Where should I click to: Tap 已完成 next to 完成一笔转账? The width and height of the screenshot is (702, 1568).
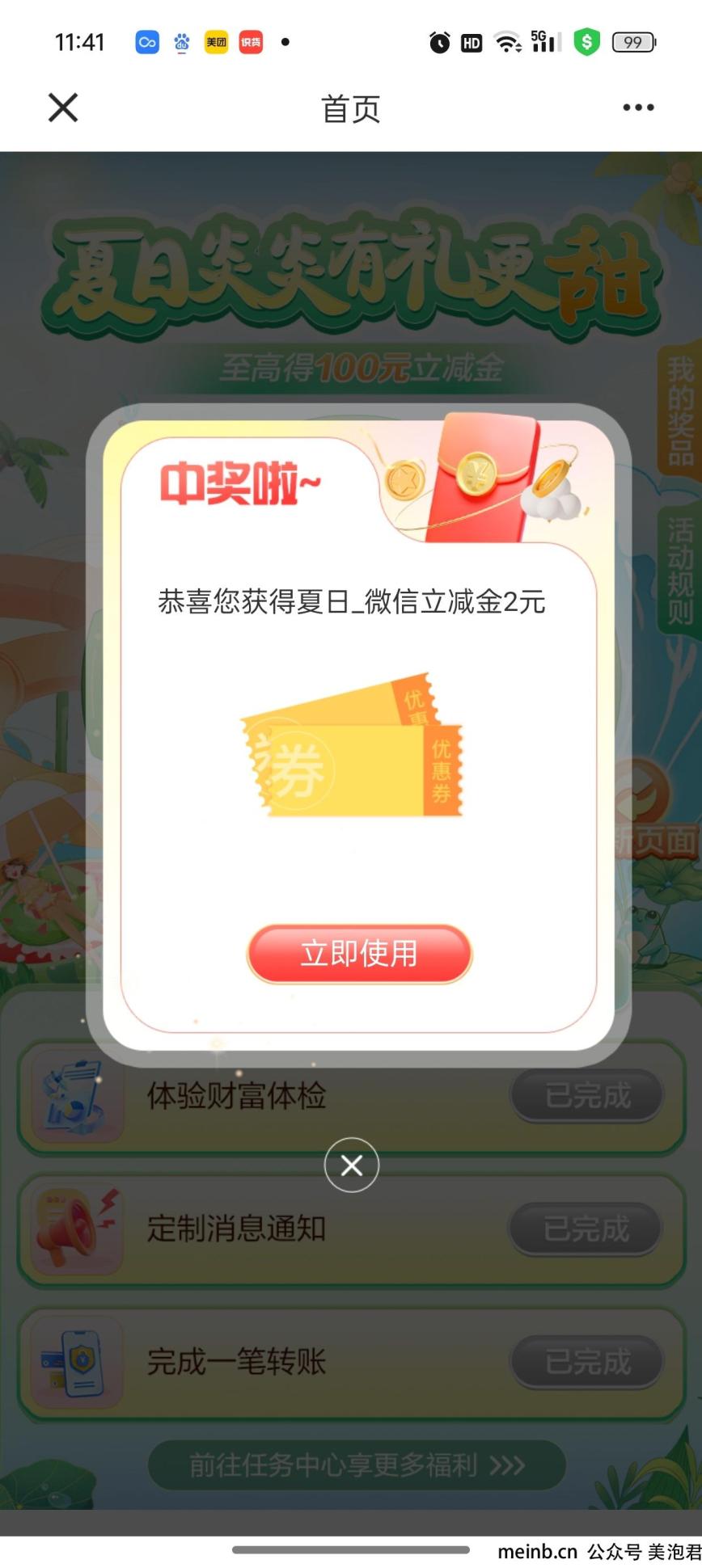[587, 1362]
